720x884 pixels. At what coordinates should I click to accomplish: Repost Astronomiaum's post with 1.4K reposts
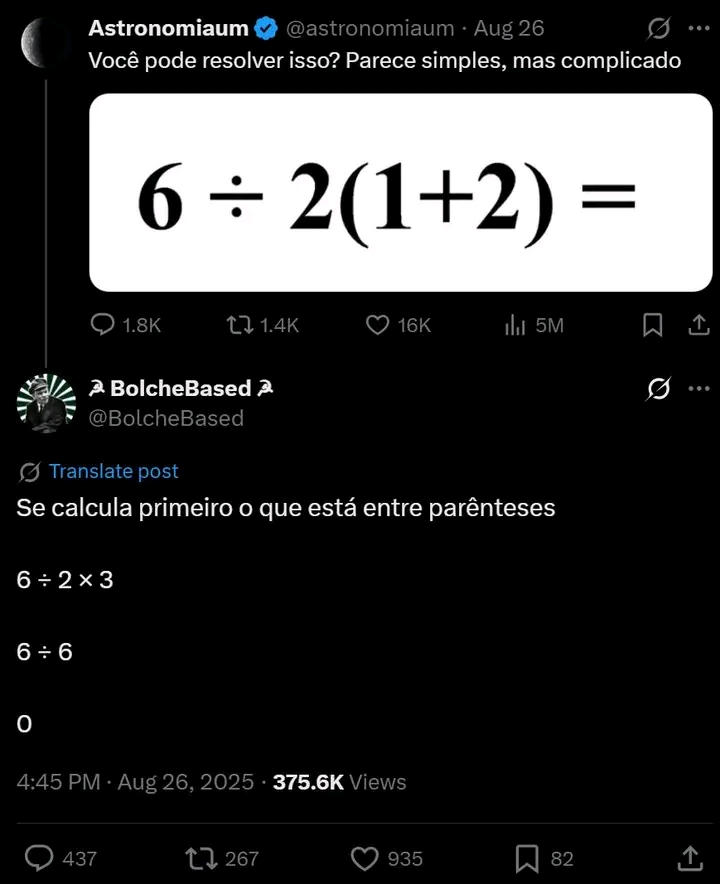click(239, 325)
